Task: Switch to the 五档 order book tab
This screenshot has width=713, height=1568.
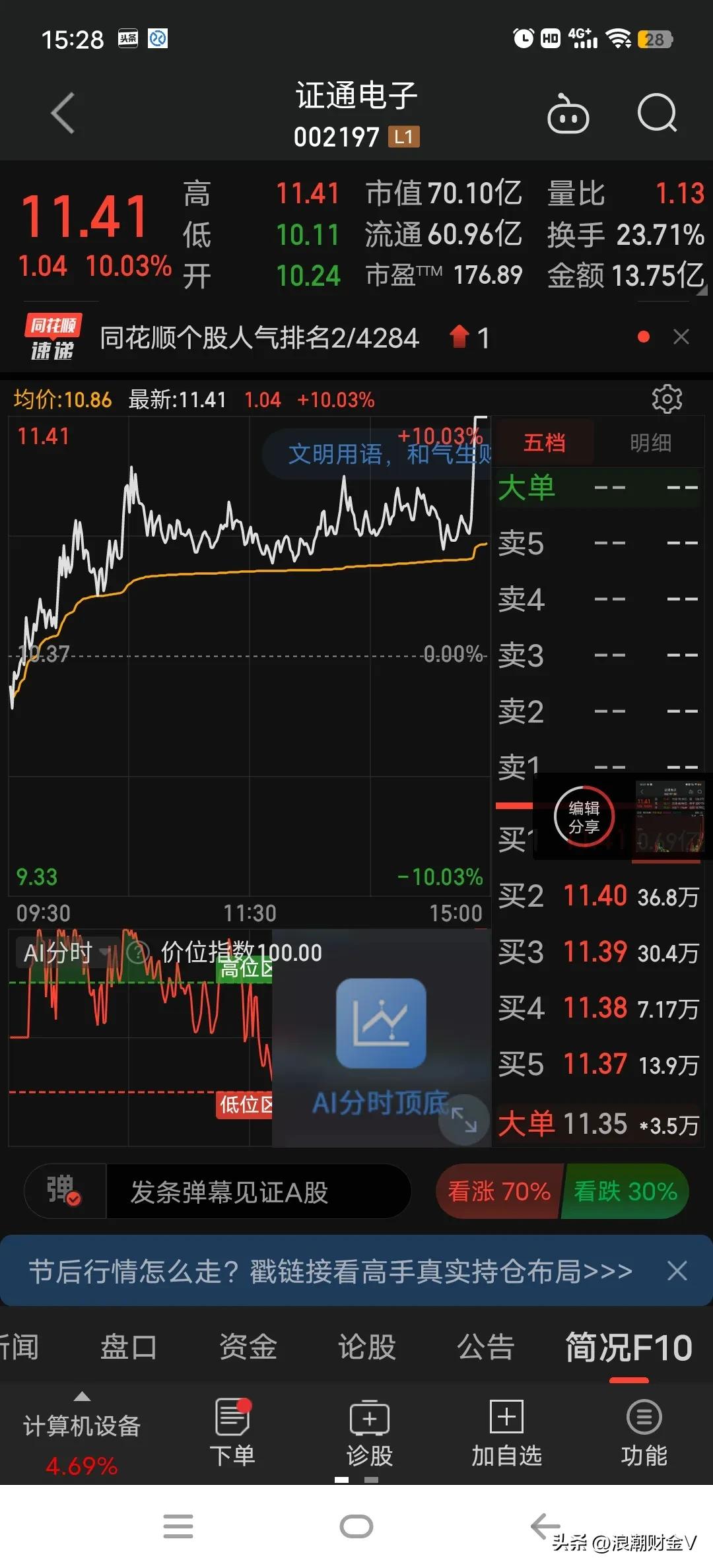Action: [x=544, y=443]
